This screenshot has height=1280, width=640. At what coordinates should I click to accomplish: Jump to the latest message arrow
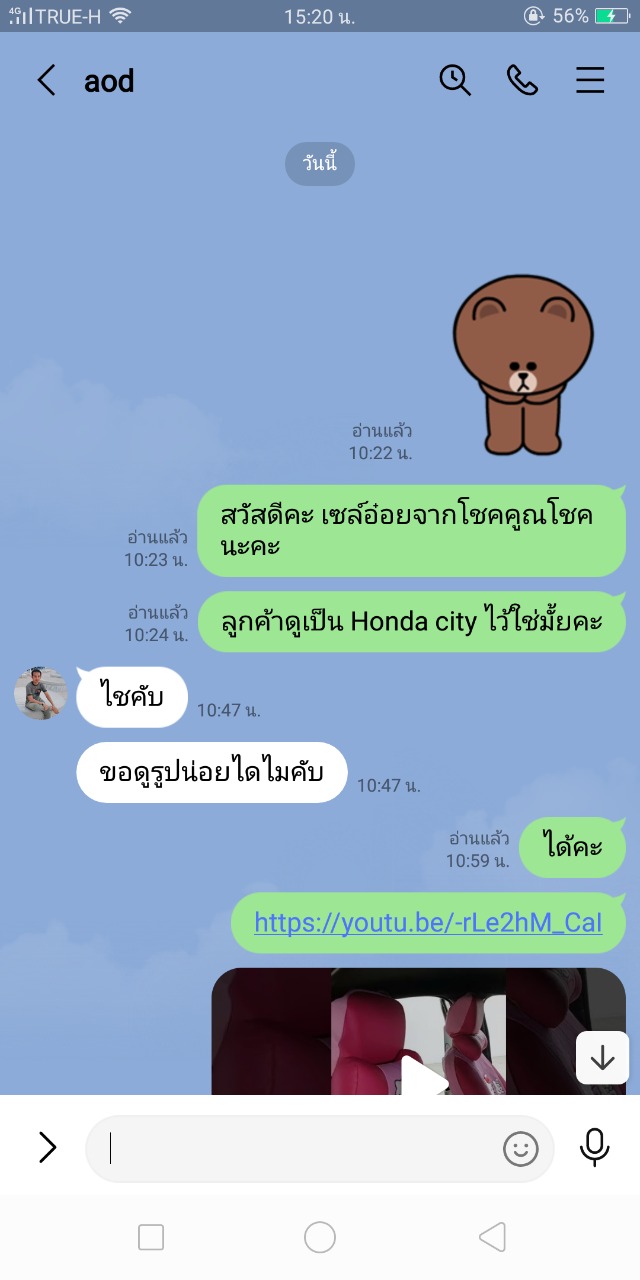(x=602, y=1058)
